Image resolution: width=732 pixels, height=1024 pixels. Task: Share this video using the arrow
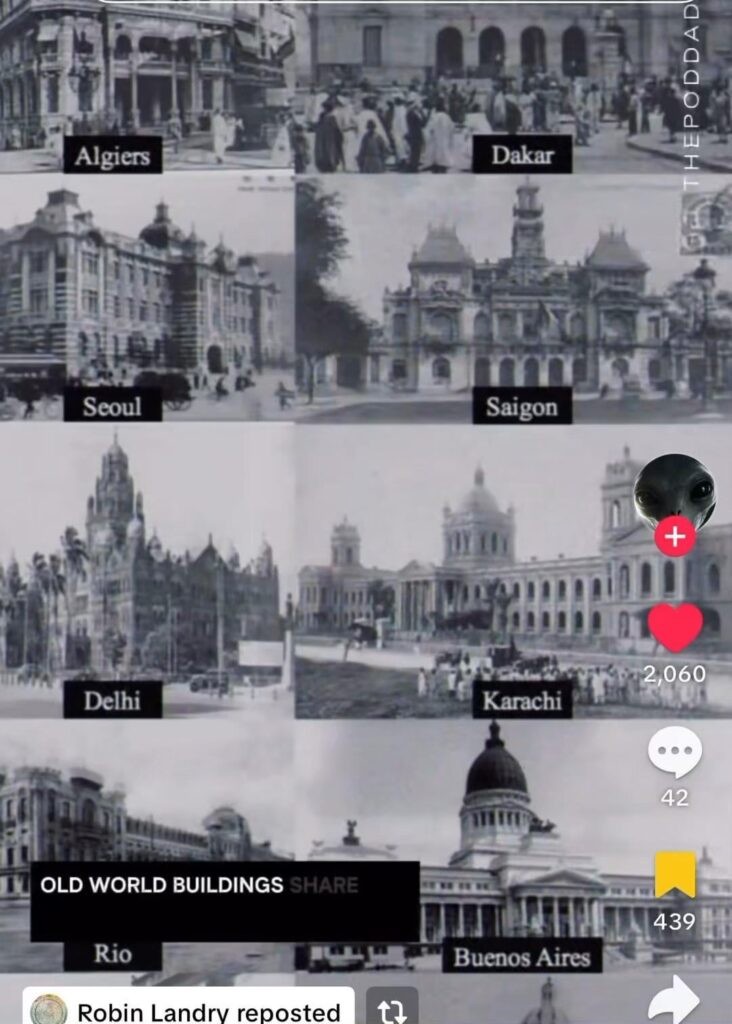(674, 998)
